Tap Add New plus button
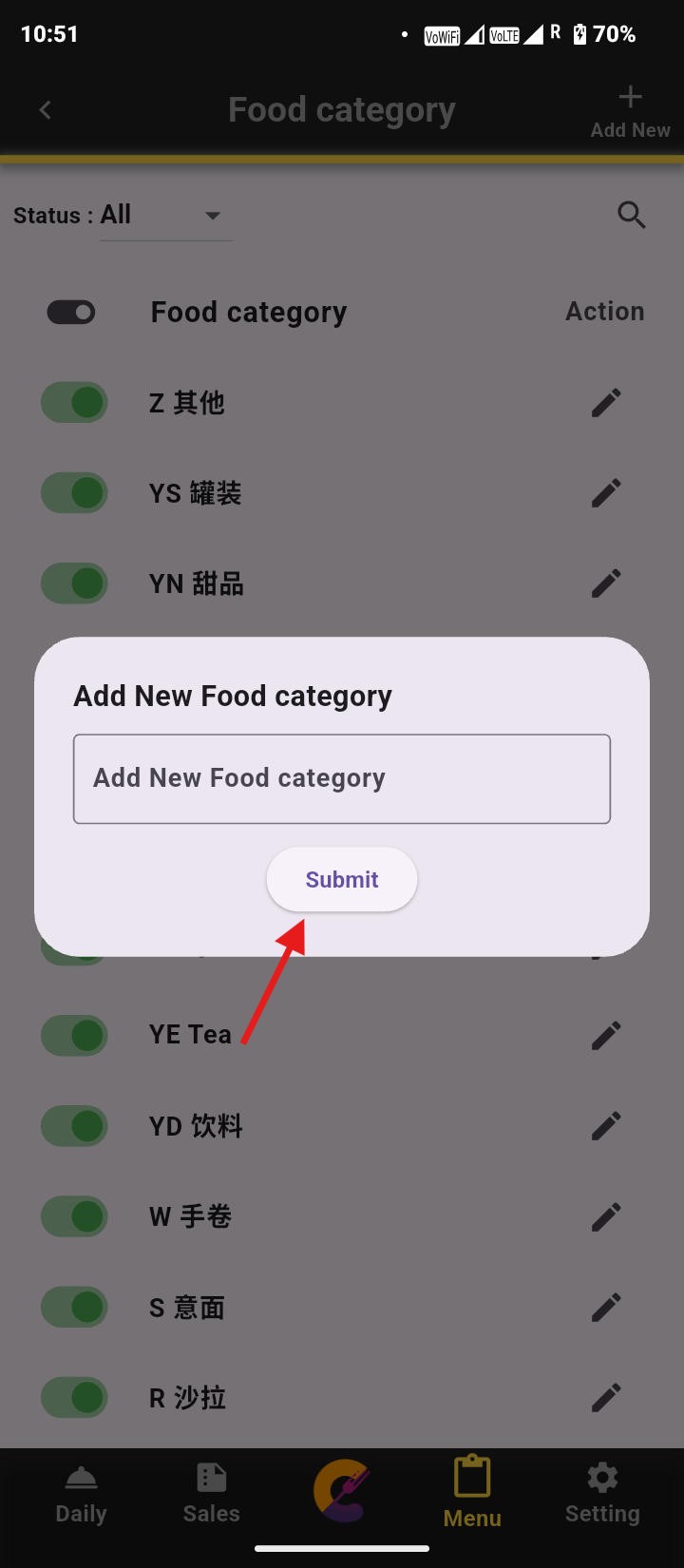684x1568 pixels. tap(630, 111)
